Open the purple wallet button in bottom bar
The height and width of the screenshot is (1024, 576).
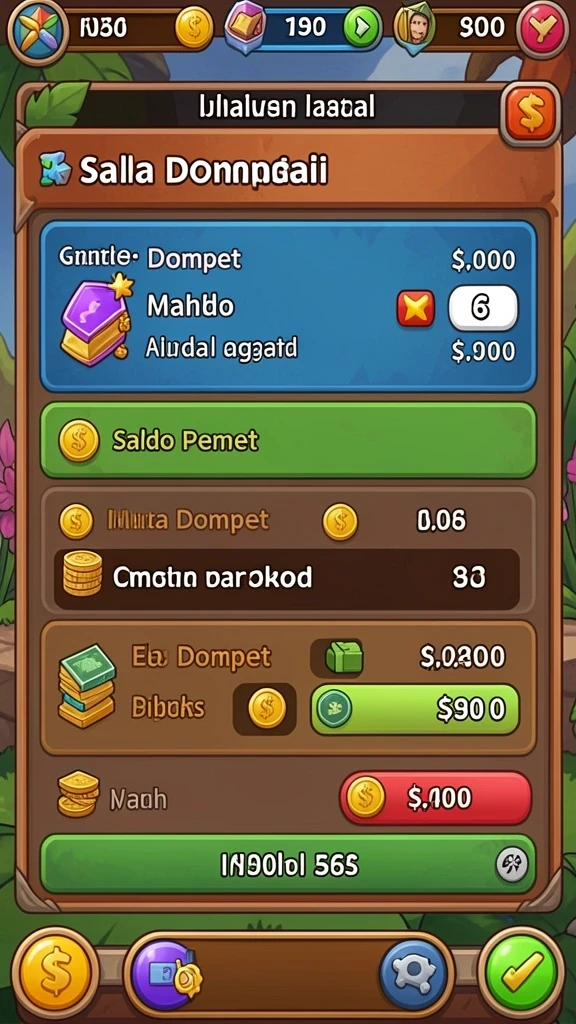pyautogui.click(x=165, y=974)
